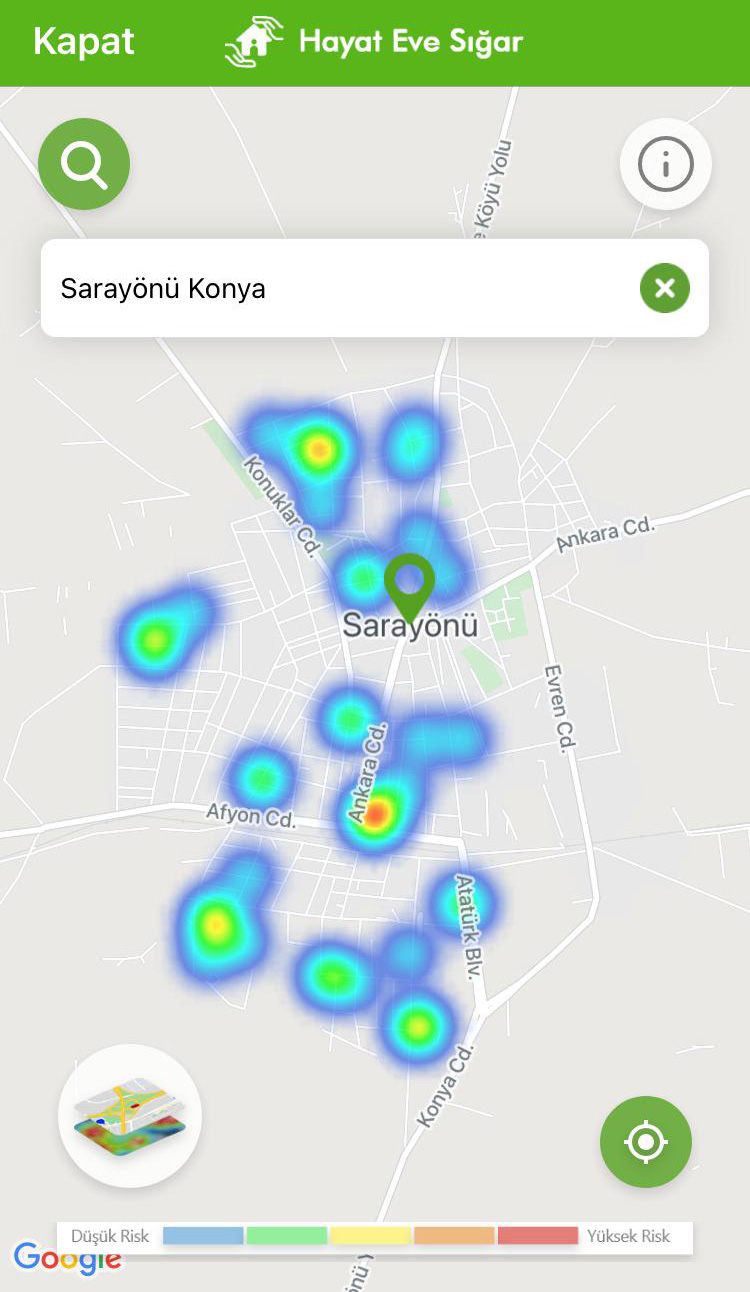The width and height of the screenshot is (750, 1292).
Task: Tap Kapat to close the map
Action: click(84, 42)
